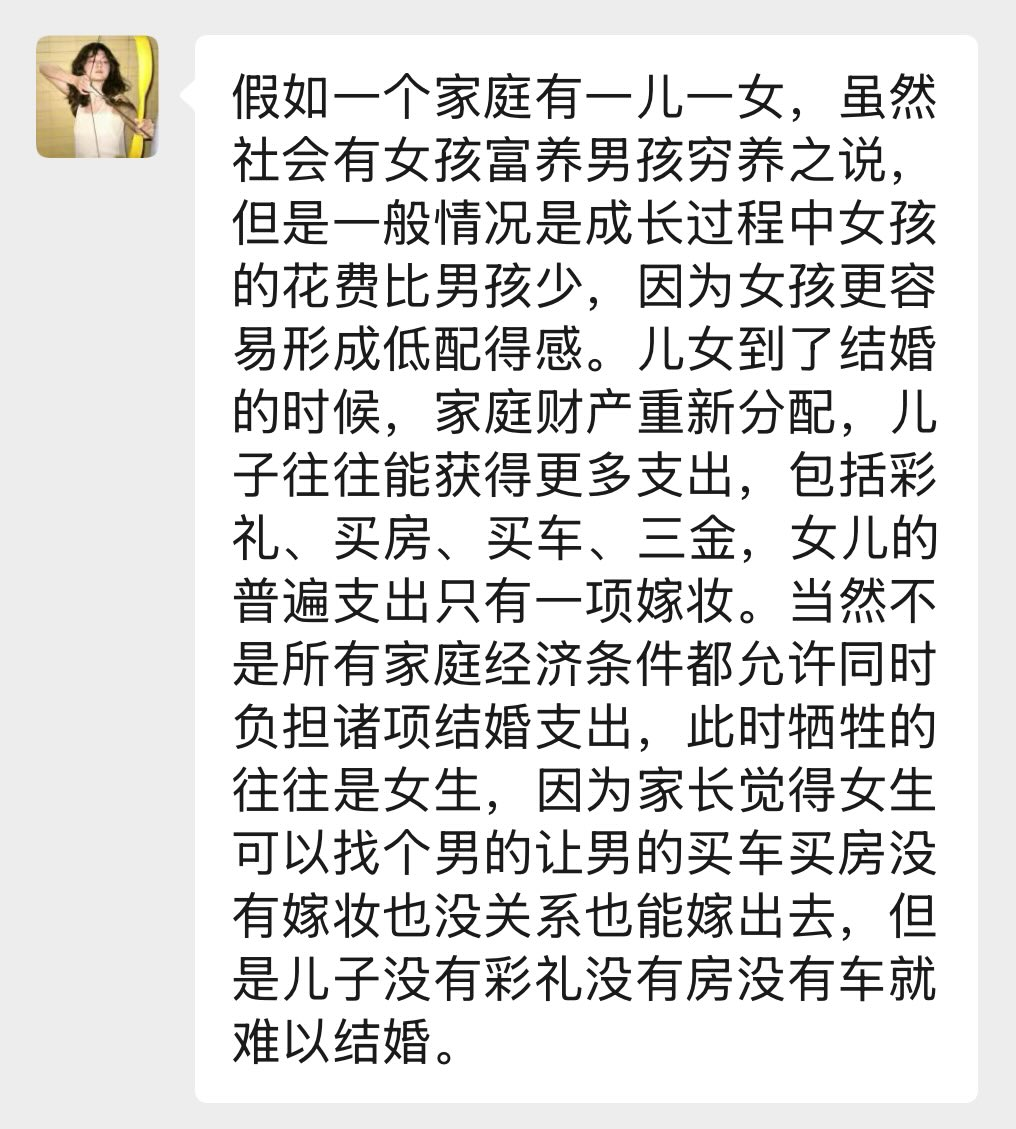Open the sender's profile picture
1016x1129 pixels.
point(97,96)
